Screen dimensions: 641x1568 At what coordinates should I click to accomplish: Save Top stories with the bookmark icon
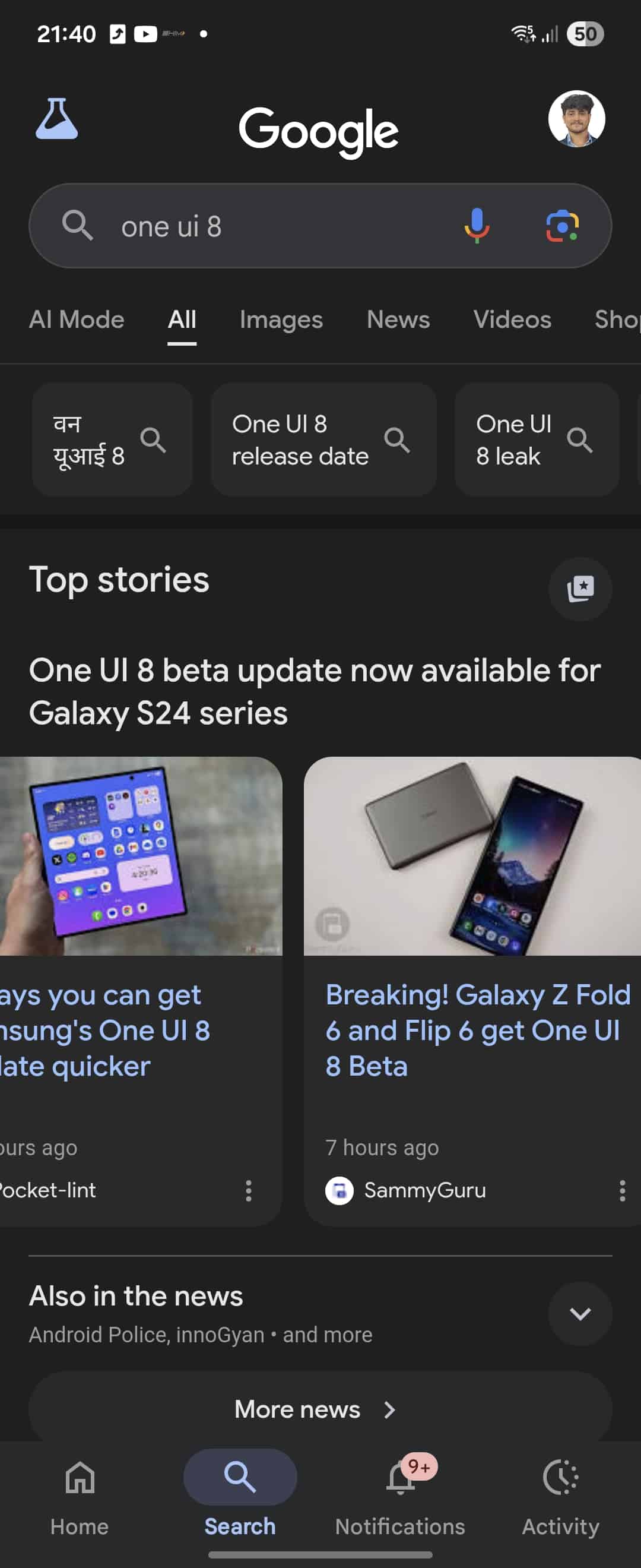click(x=580, y=588)
